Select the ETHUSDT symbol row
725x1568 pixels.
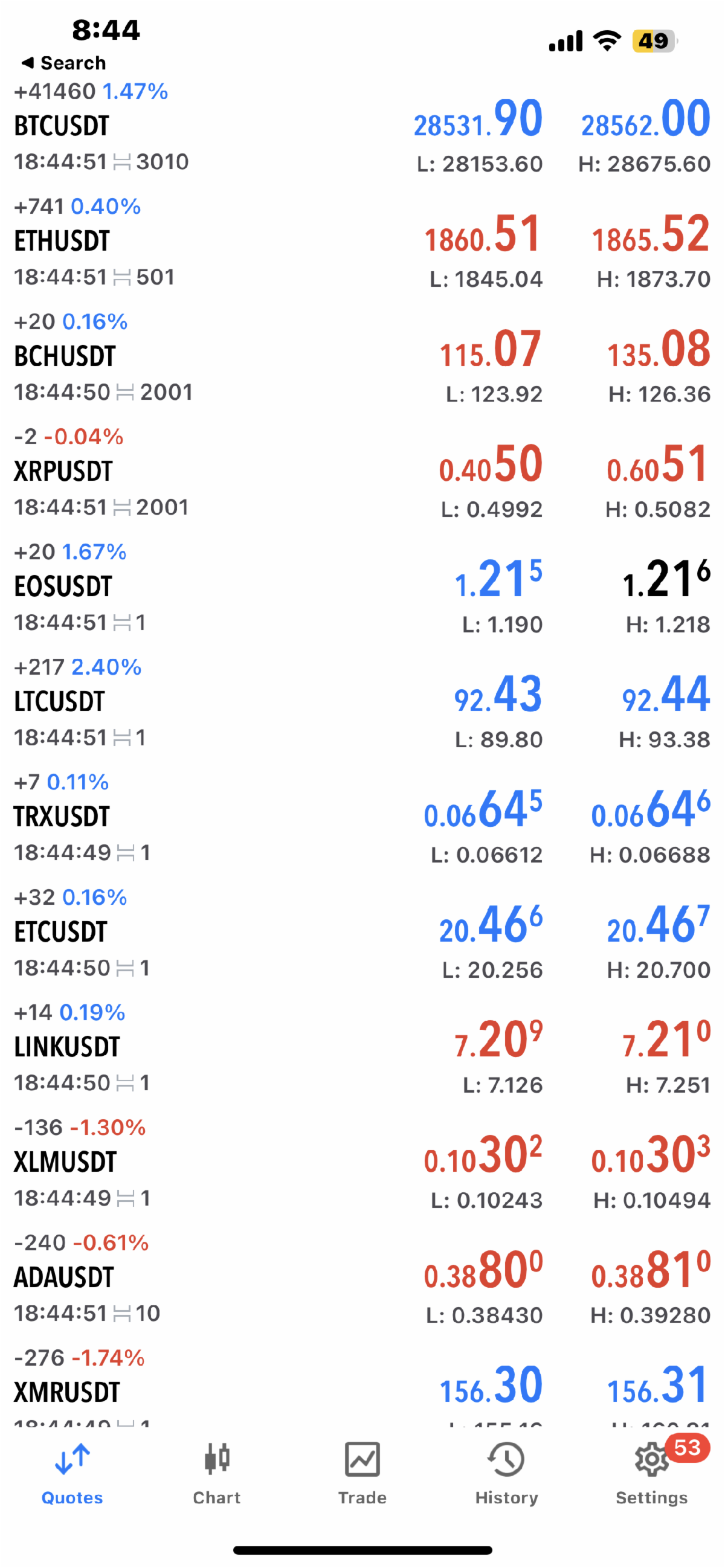[x=62, y=242]
